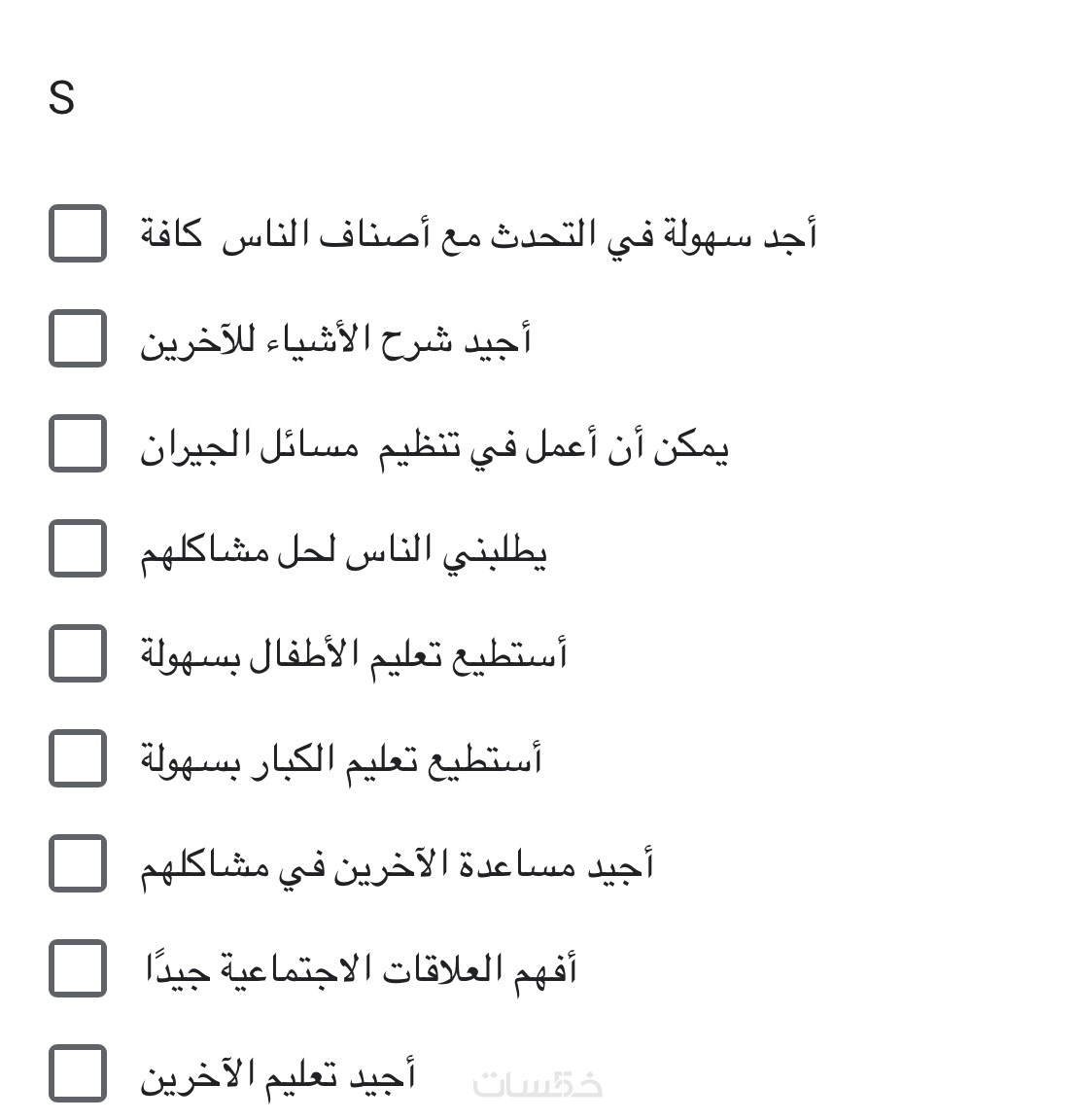Tick 'يمكن أن أعمل في تنظيم مسائل الجيران'
The width and height of the screenshot is (1077, 1120).
pos(78,443)
